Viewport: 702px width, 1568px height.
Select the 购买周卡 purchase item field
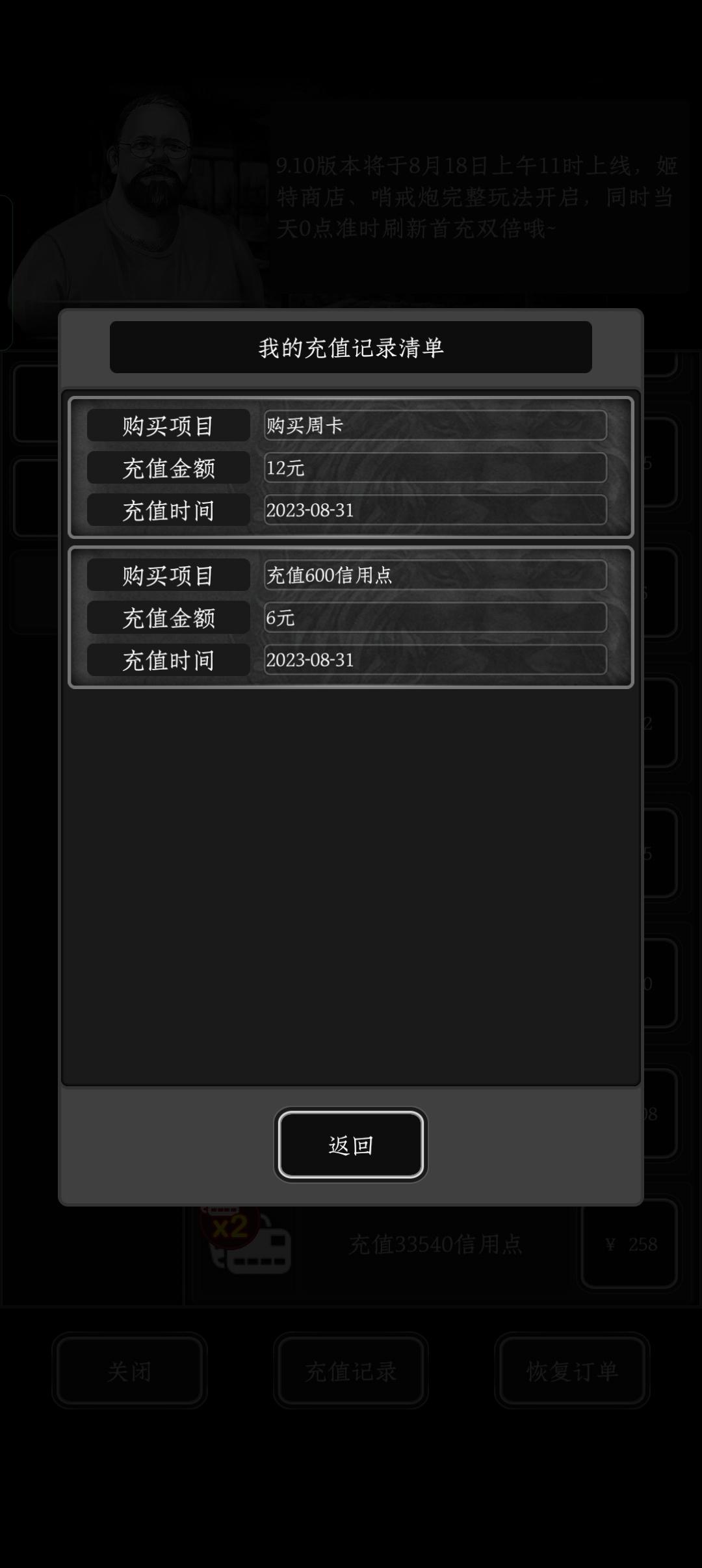[x=435, y=425]
